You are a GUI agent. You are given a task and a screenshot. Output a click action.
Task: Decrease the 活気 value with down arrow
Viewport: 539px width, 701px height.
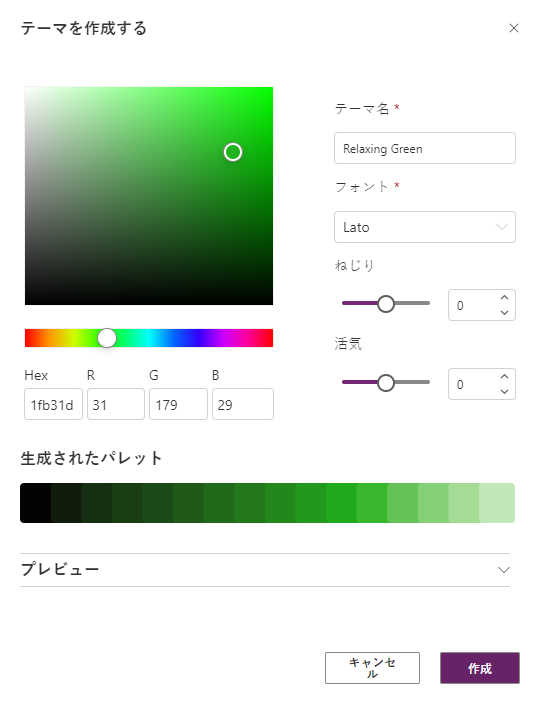coord(504,392)
